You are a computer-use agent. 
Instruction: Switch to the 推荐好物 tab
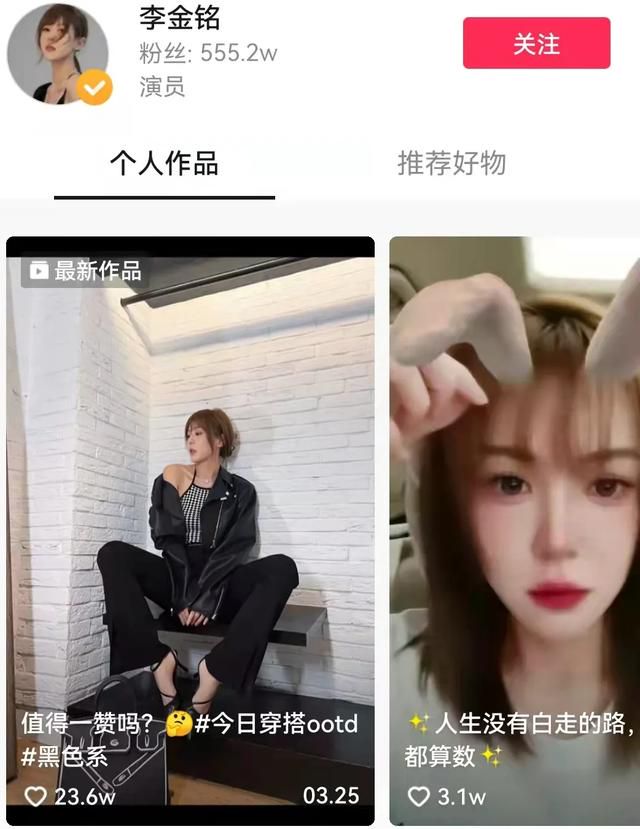click(x=452, y=163)
